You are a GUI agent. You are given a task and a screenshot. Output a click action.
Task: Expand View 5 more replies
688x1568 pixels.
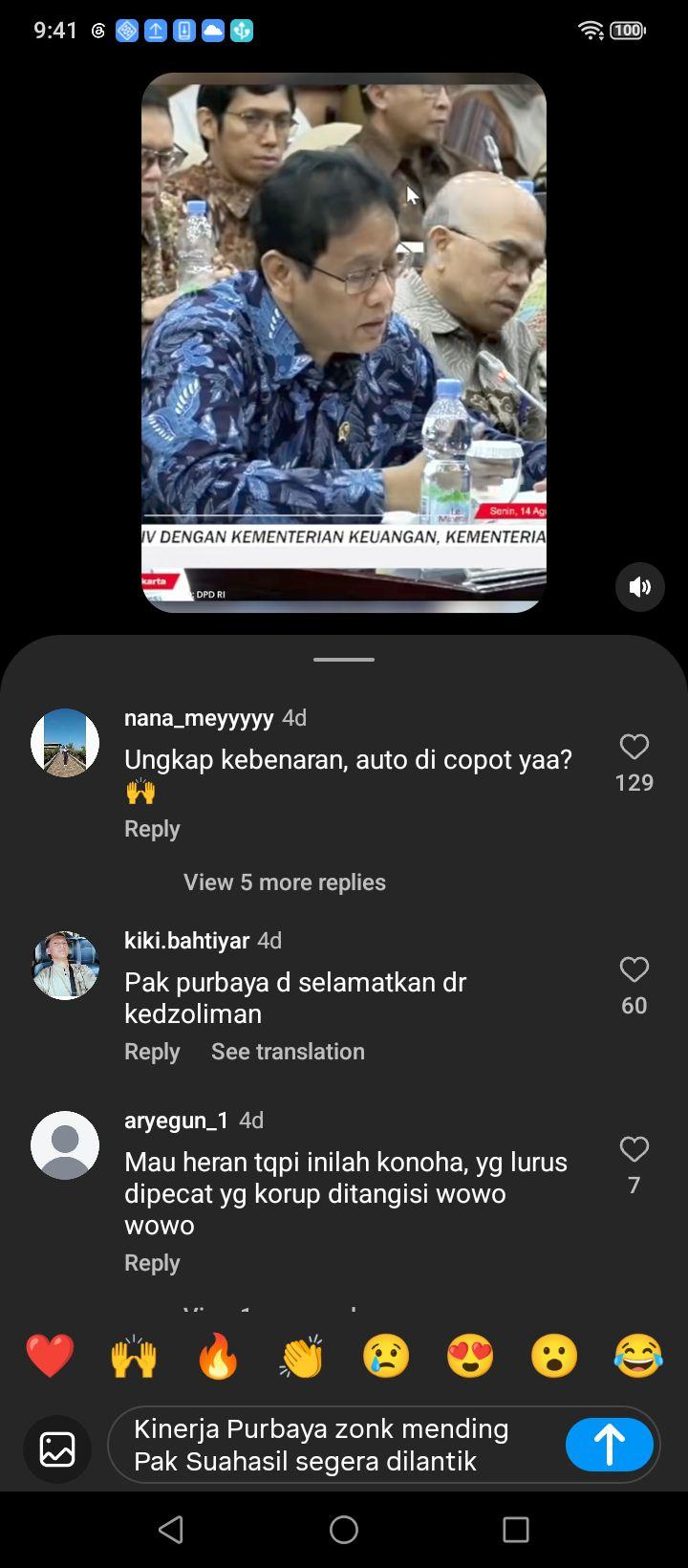click(x=285, y=882)
